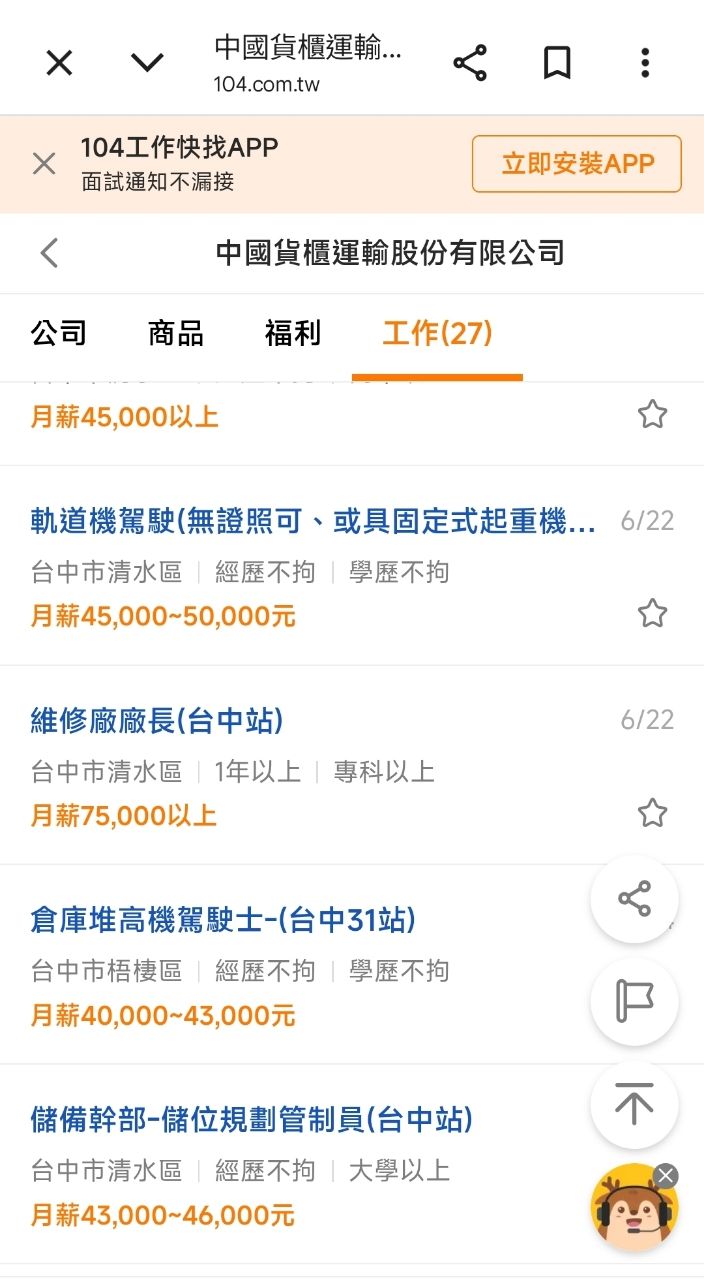Go back from company page

click(x=49, y=253)
